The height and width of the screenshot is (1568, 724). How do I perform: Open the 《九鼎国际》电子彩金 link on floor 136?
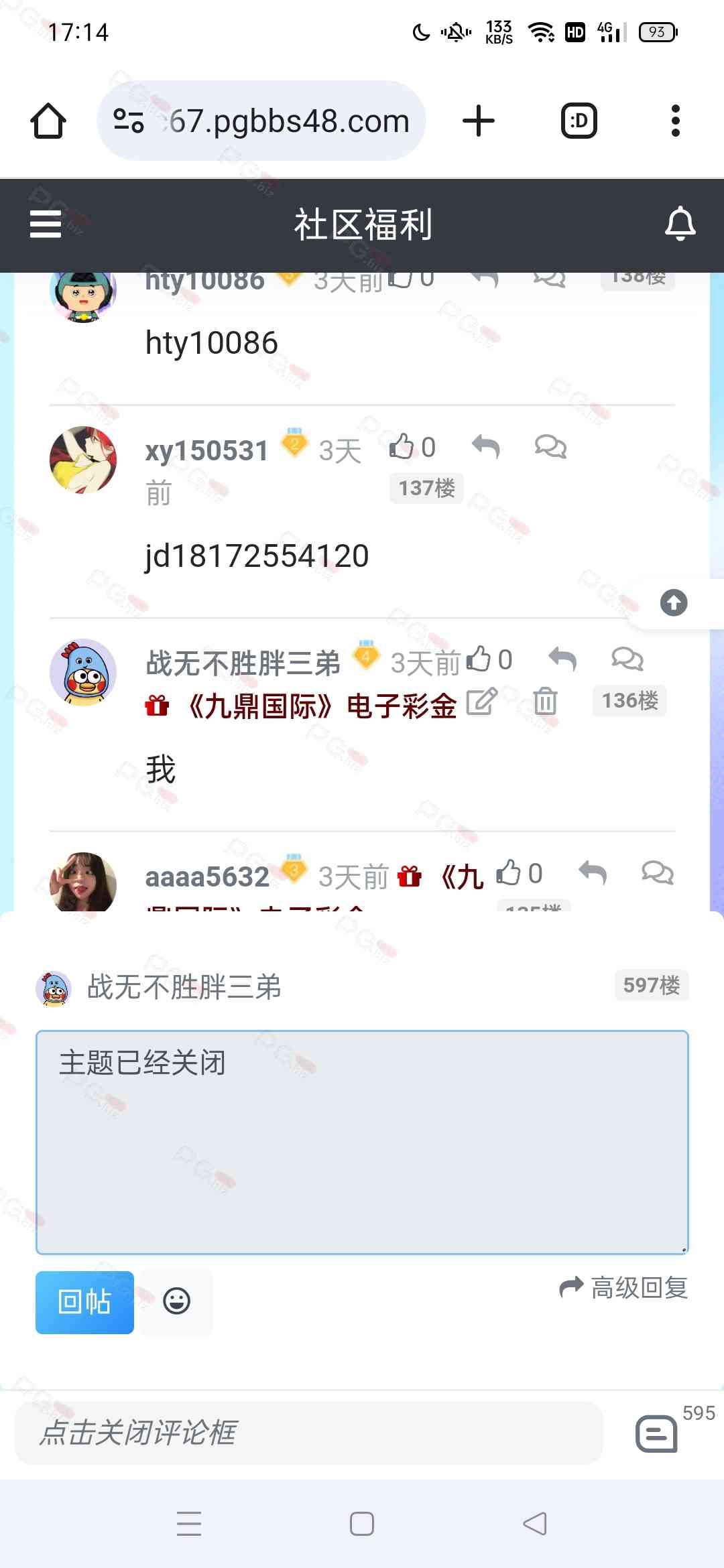click(x=322, y=706)
